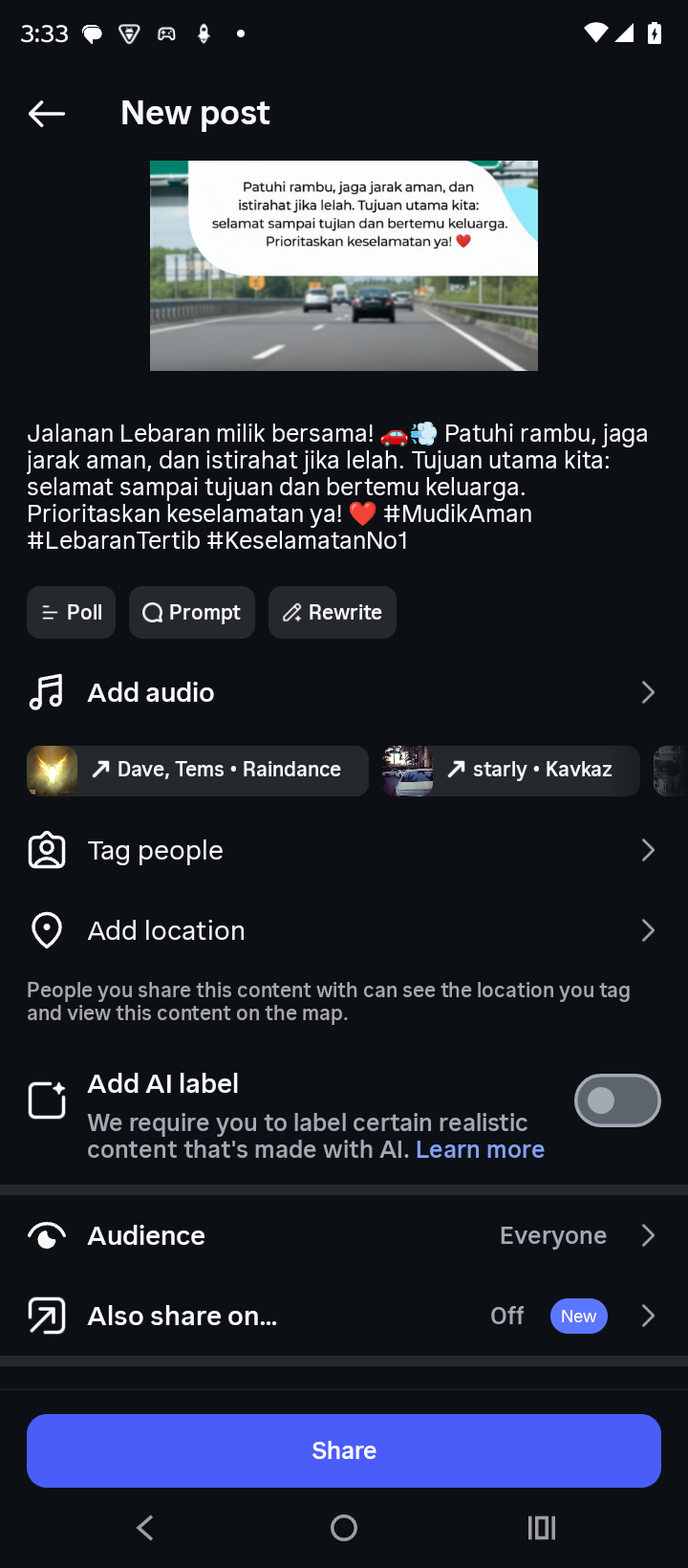This screenshot has width=688, height=1568.
Task: Open Add location
Action: [x=344, y=931]
